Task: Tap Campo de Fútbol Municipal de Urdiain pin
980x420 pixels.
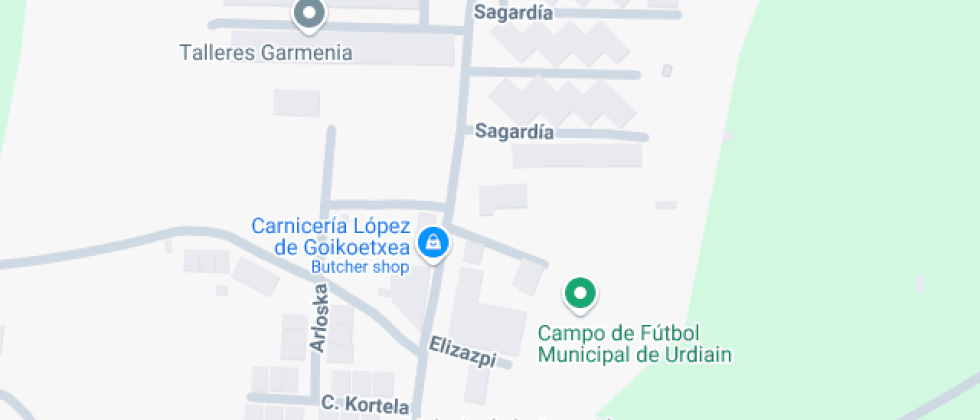Action: point(580,293)
